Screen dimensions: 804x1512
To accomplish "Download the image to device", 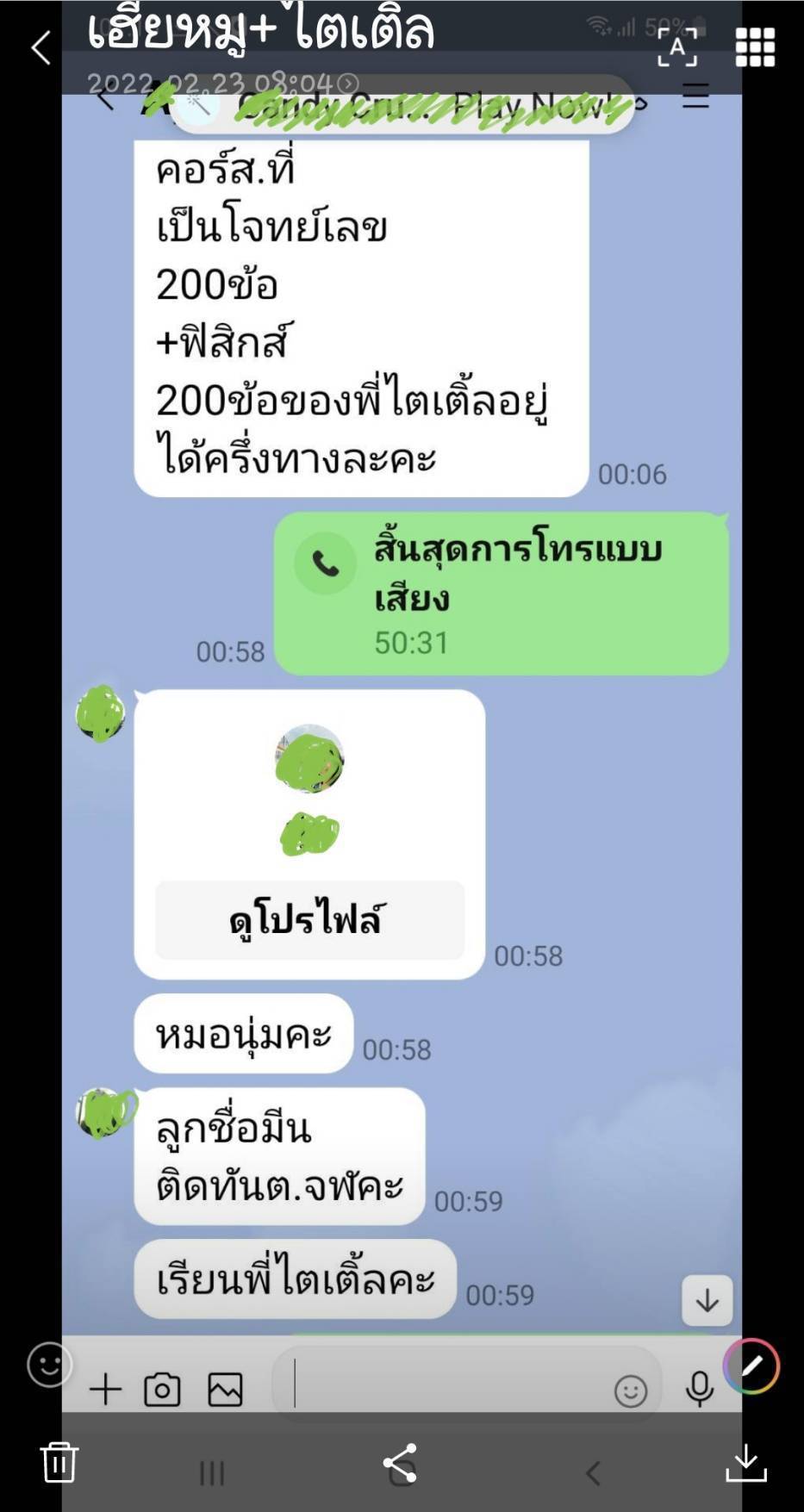I will (746, 1463).
